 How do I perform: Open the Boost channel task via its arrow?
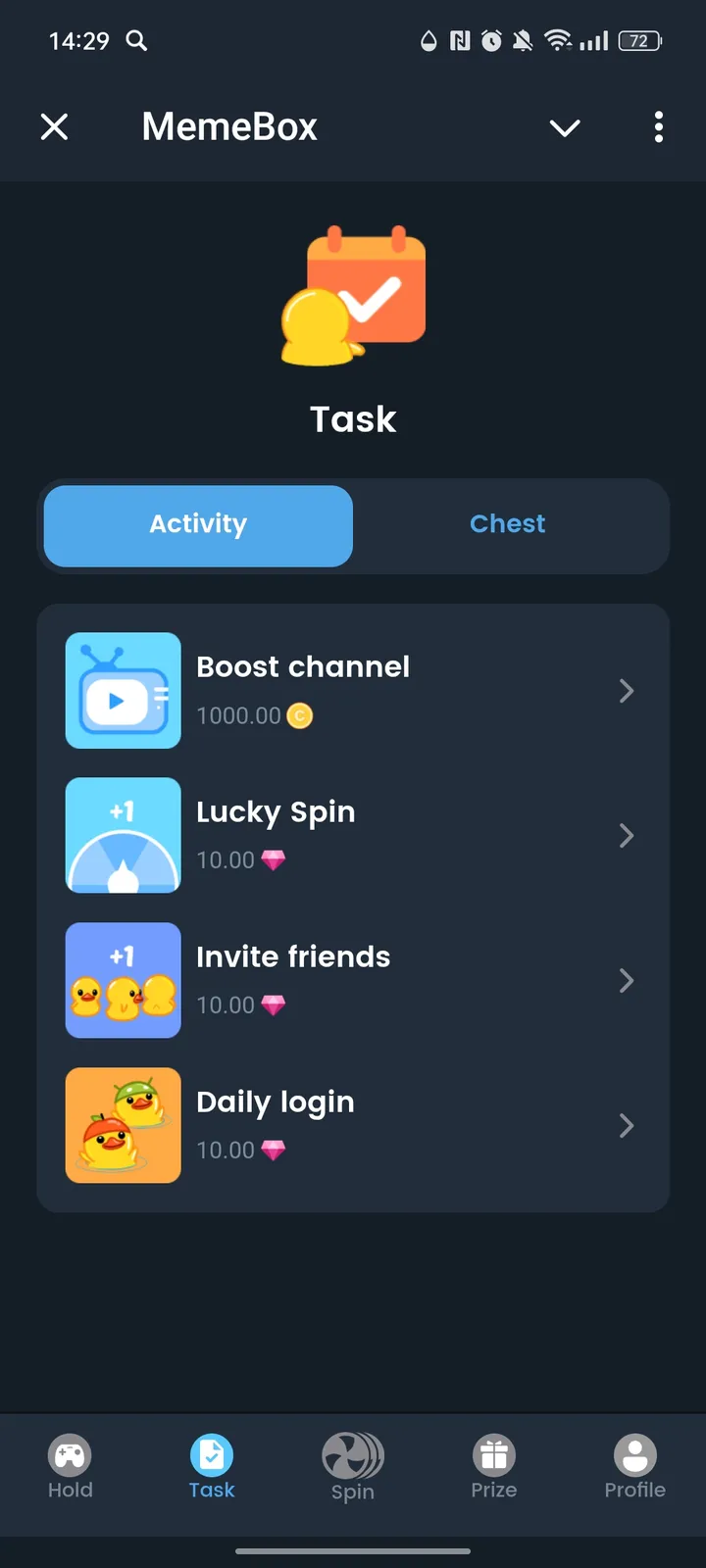627,691
